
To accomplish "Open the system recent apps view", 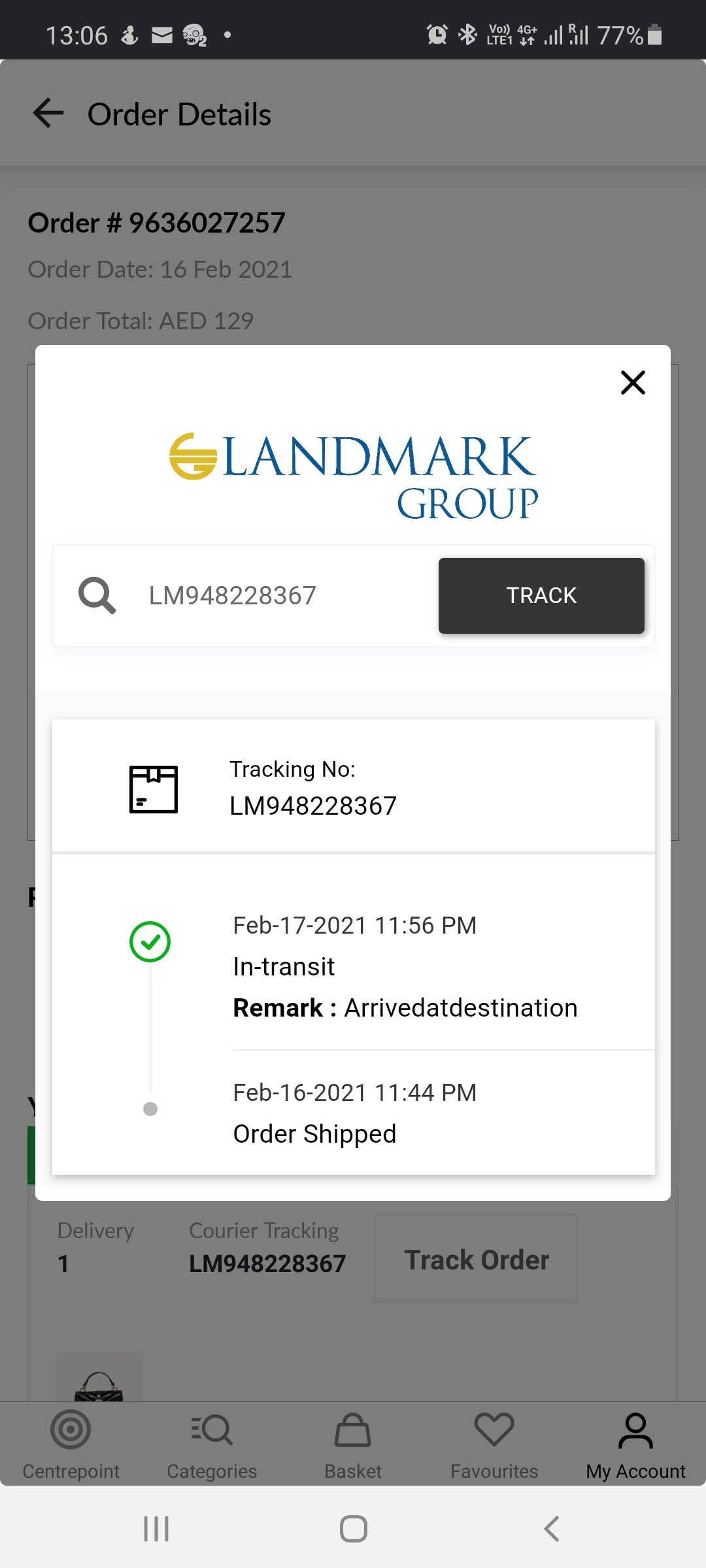I will tap(156, 1529).
